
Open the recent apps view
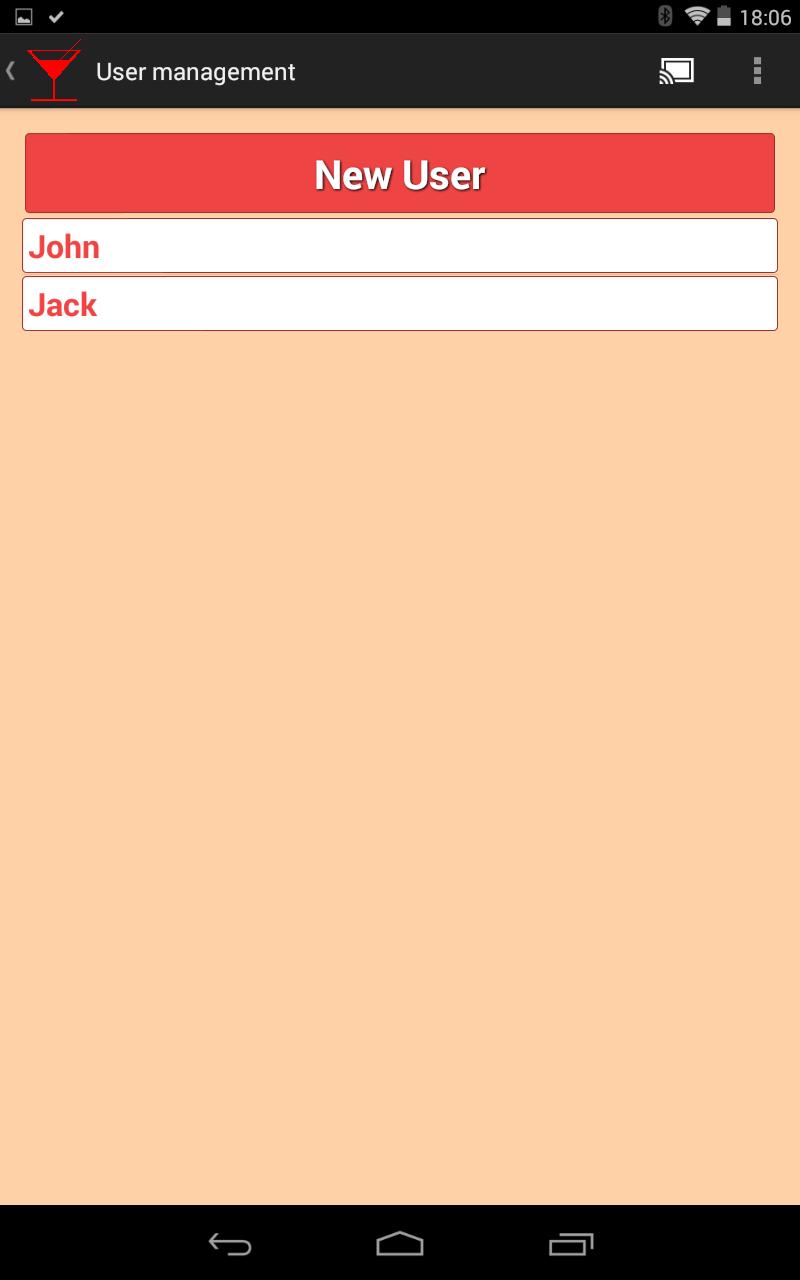click(x=571, y=1244)
